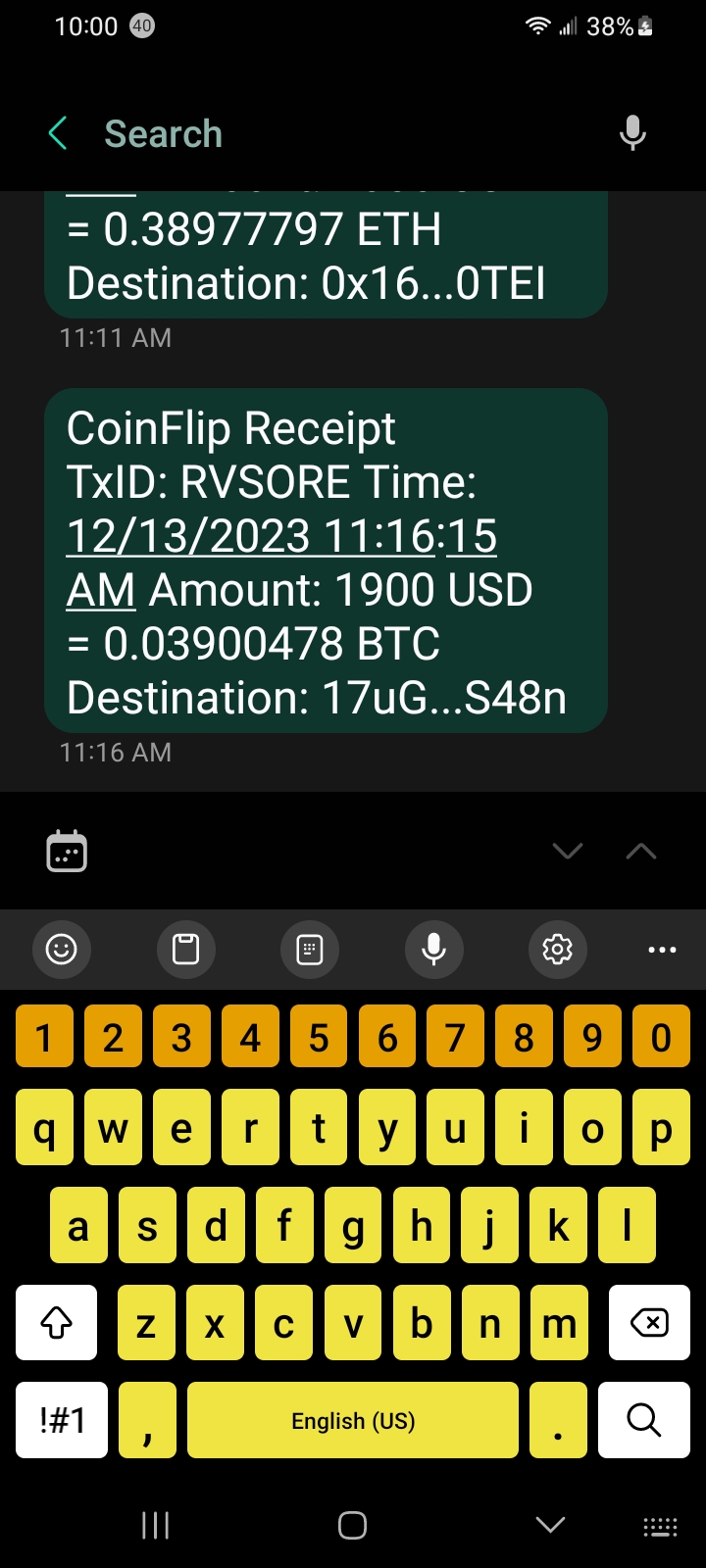Screen dimensions: 706x1568
Task: Switch to the !#1 symbols keyboard
Action: [x=62, y=1419]
